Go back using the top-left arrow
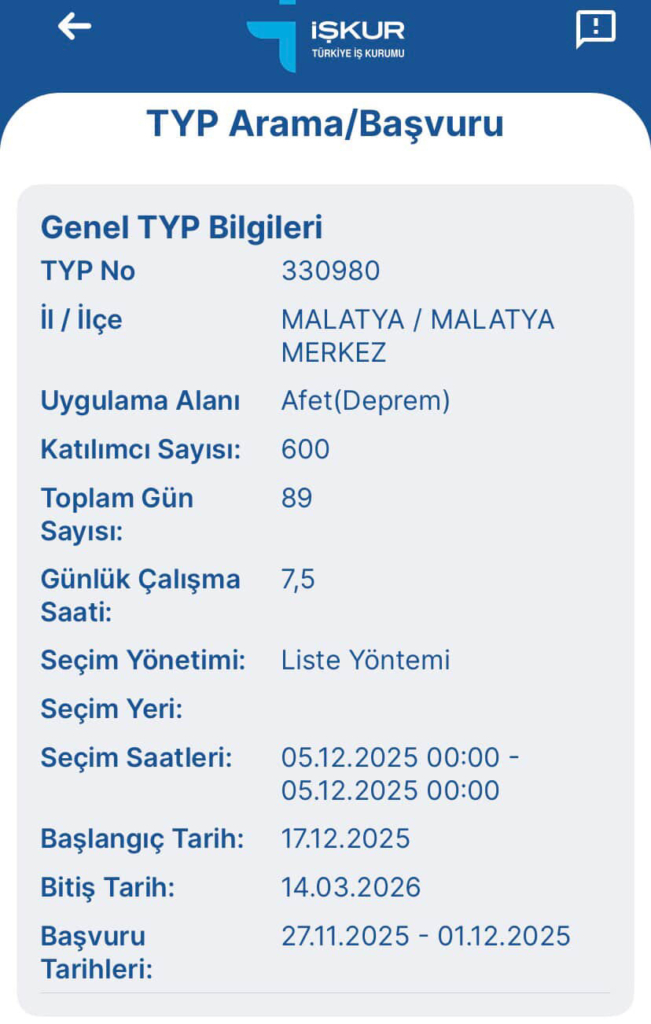The image size is (651, 1024). pyautogui.click(x=75, y=27)
